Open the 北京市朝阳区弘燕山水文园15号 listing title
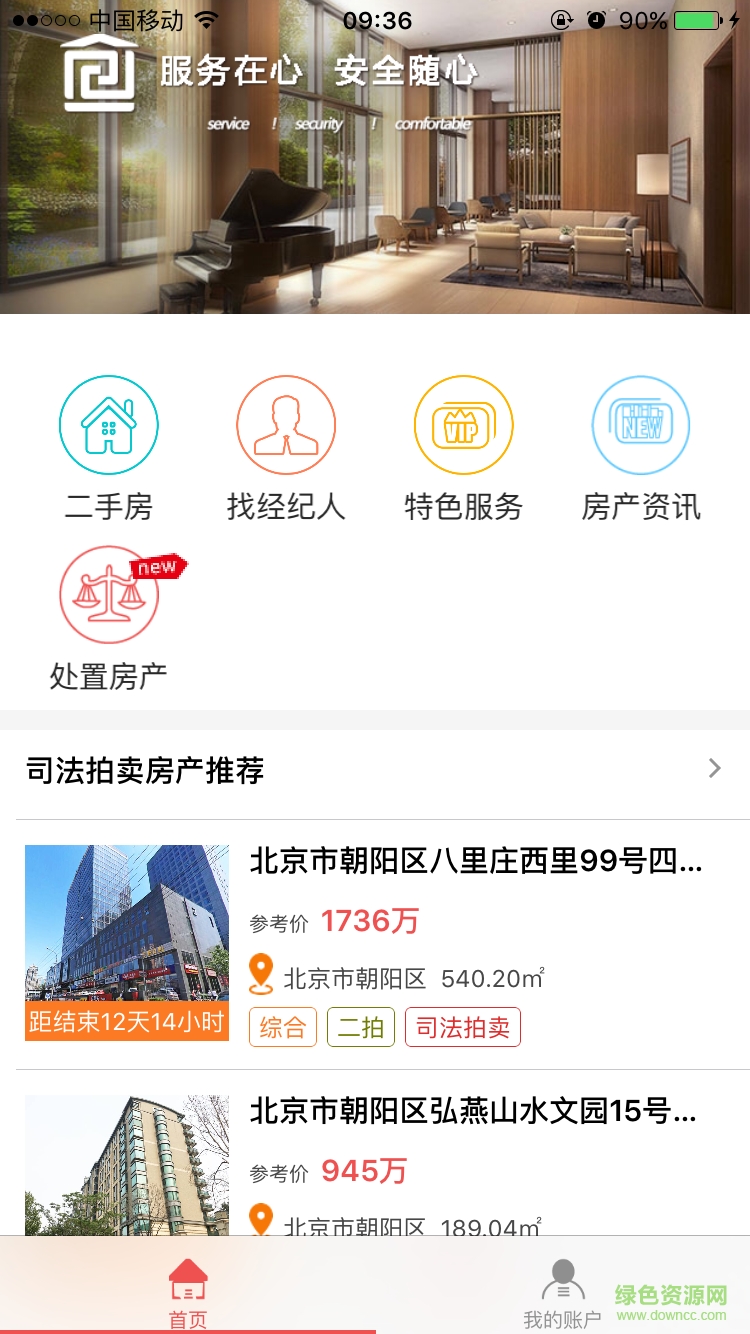The image size is (750, 1334). tap(470, 1112)
